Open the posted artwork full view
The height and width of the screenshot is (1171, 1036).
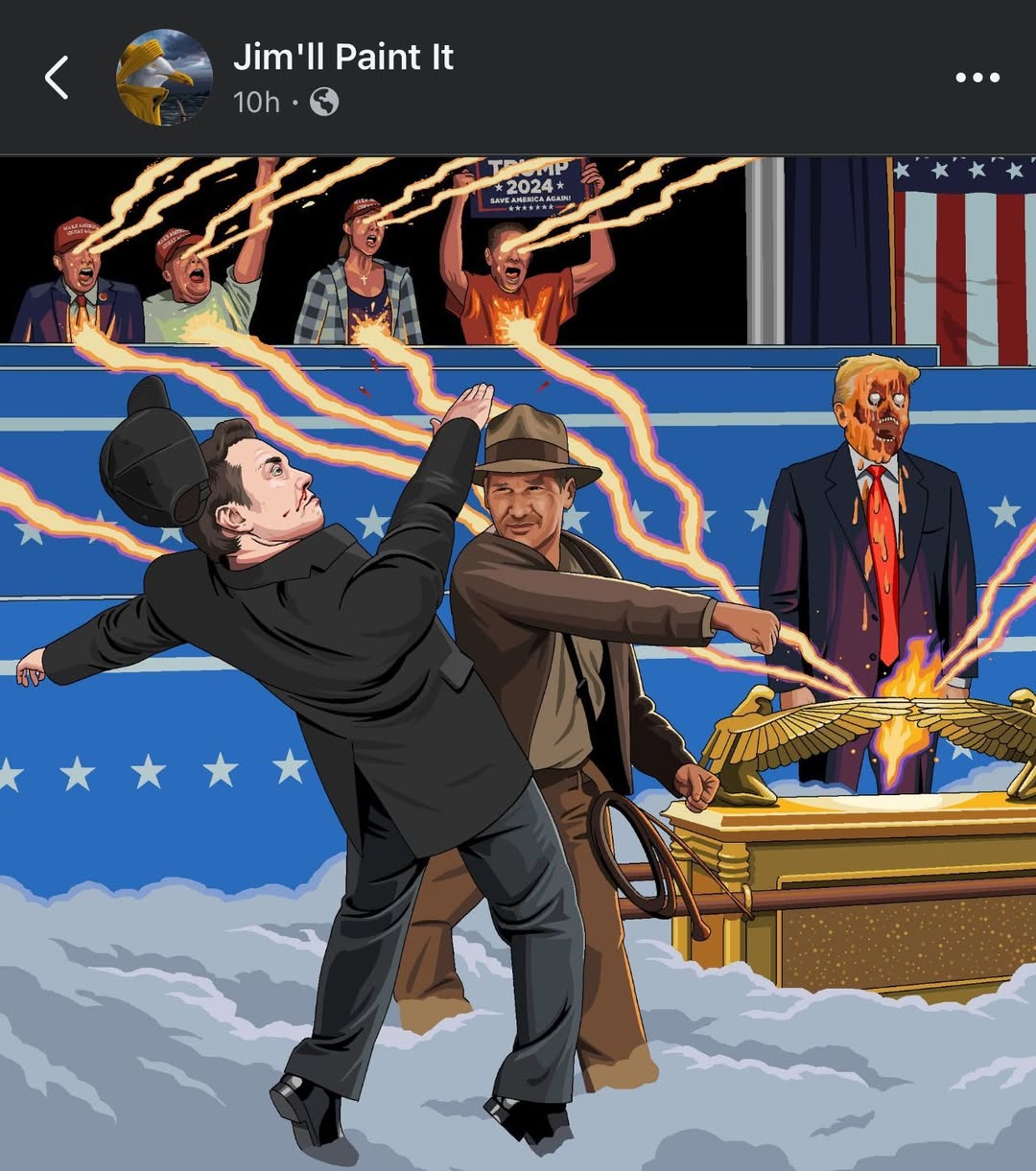click(x=518, y=662)
